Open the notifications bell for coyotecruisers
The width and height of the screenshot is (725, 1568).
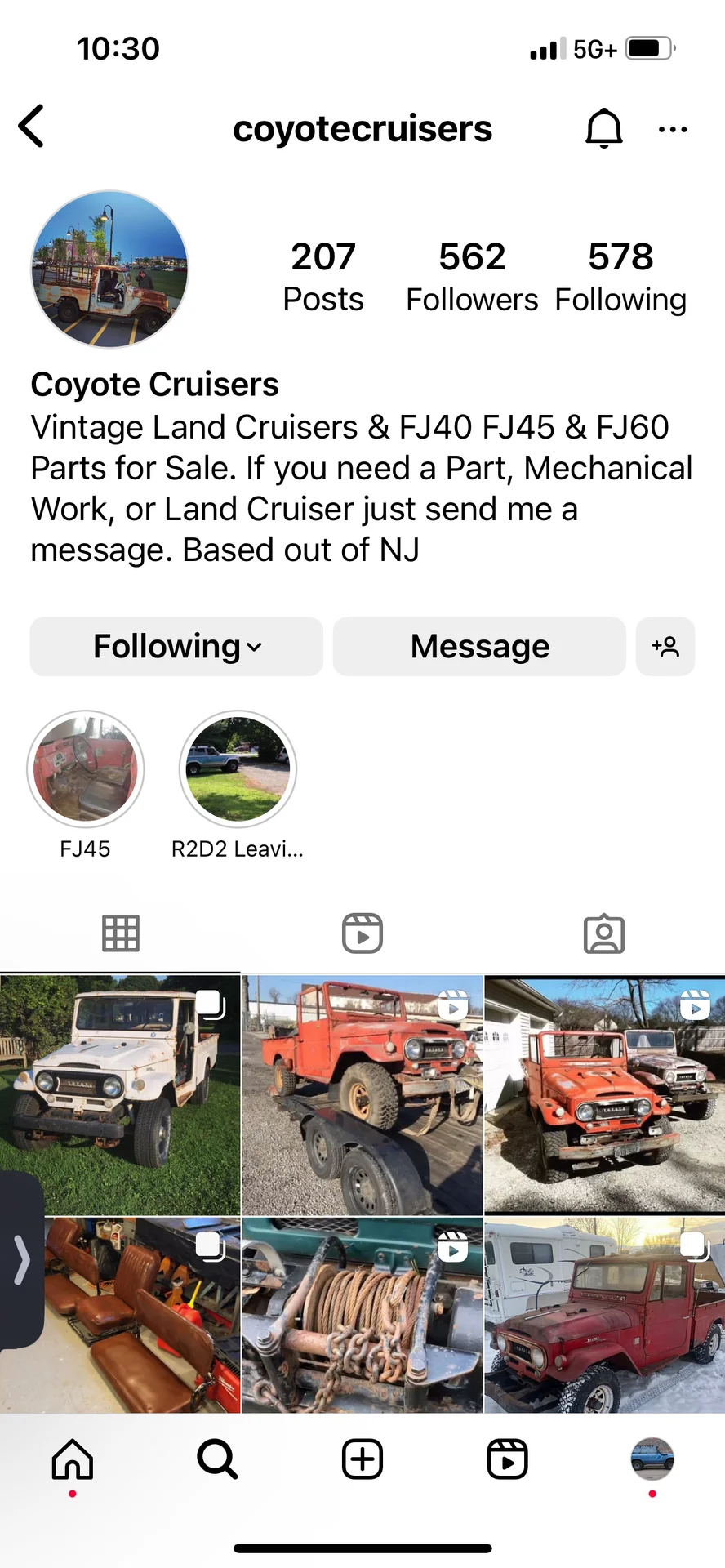(604, 128)
